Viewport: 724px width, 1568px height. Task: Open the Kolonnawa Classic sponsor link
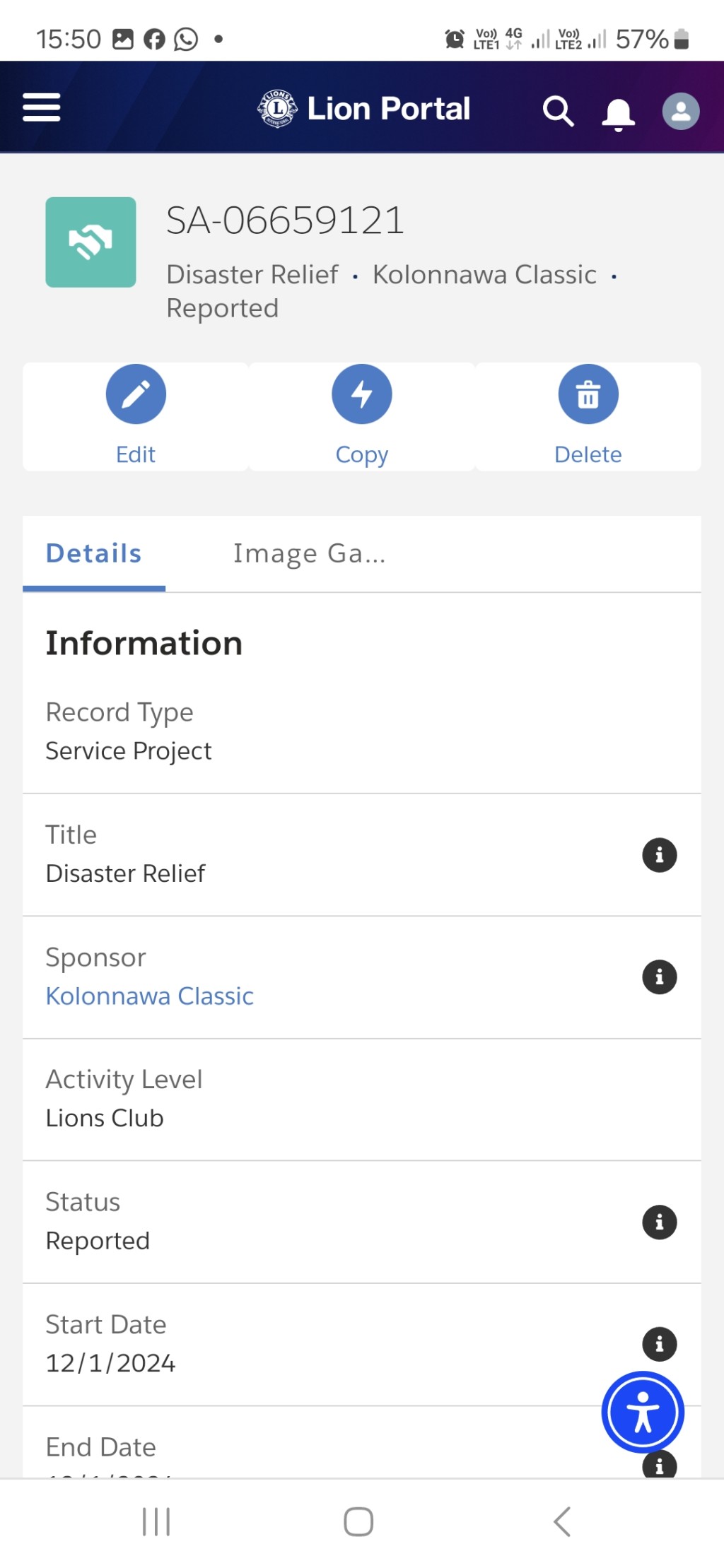(150, 996)
